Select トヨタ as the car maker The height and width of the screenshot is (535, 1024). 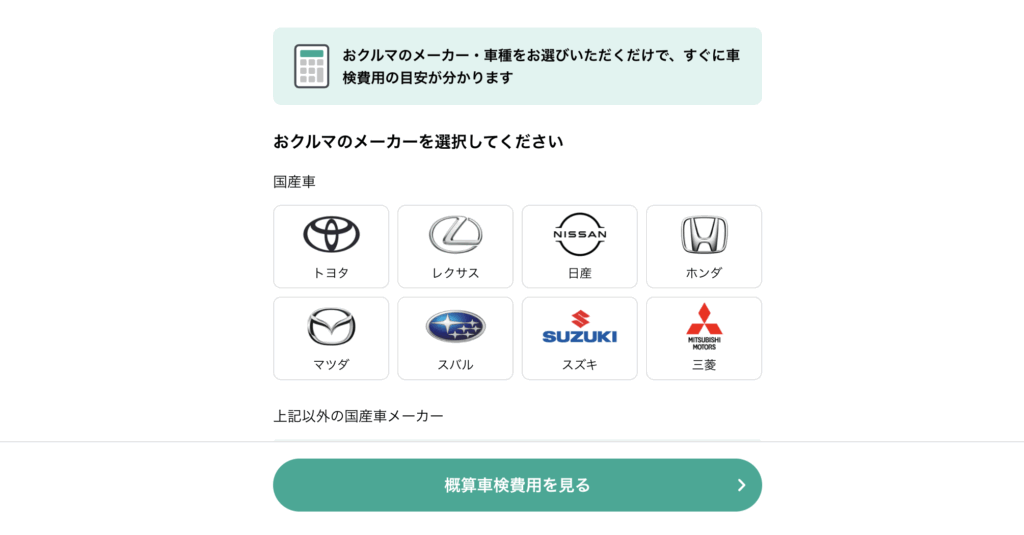pos(331,247)
